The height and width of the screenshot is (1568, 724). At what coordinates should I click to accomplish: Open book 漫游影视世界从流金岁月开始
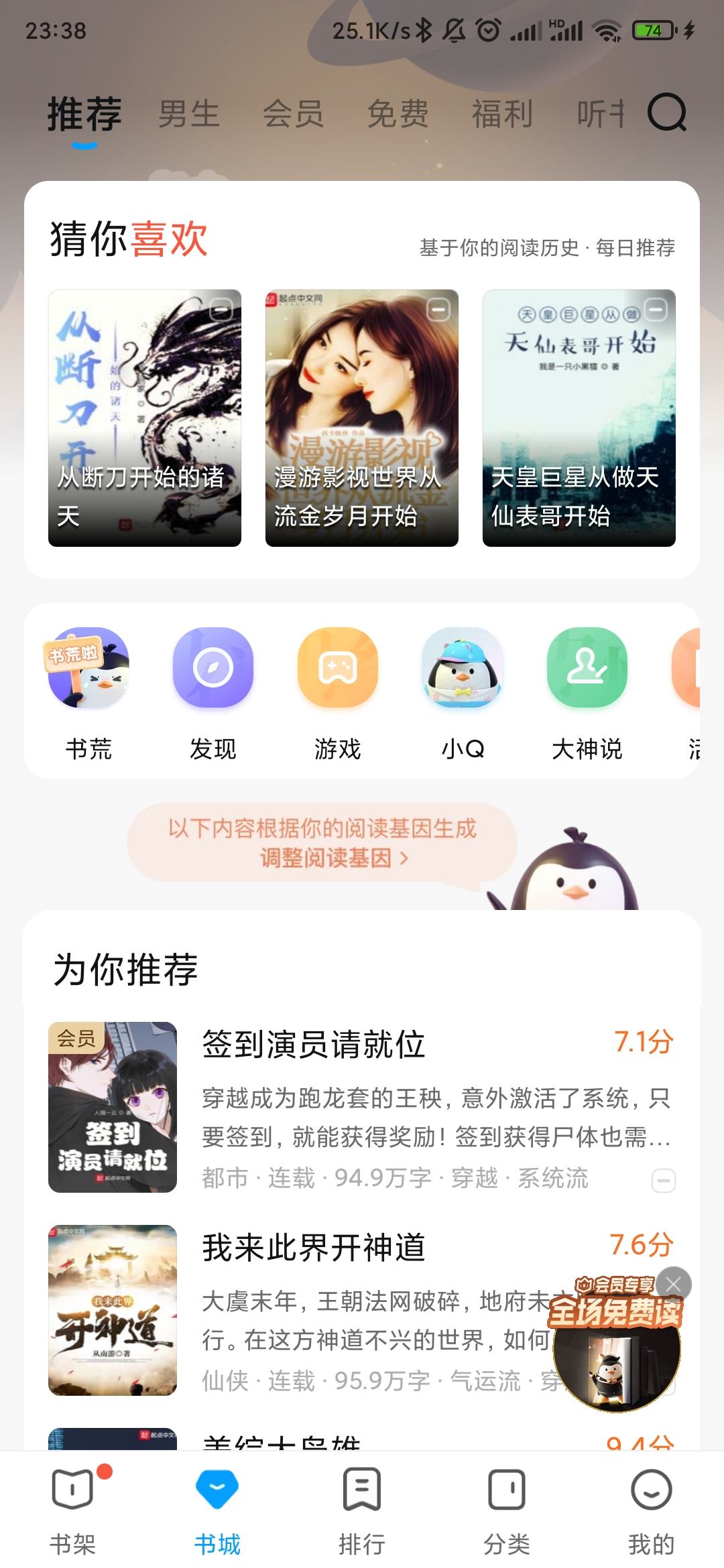(362, 417)
